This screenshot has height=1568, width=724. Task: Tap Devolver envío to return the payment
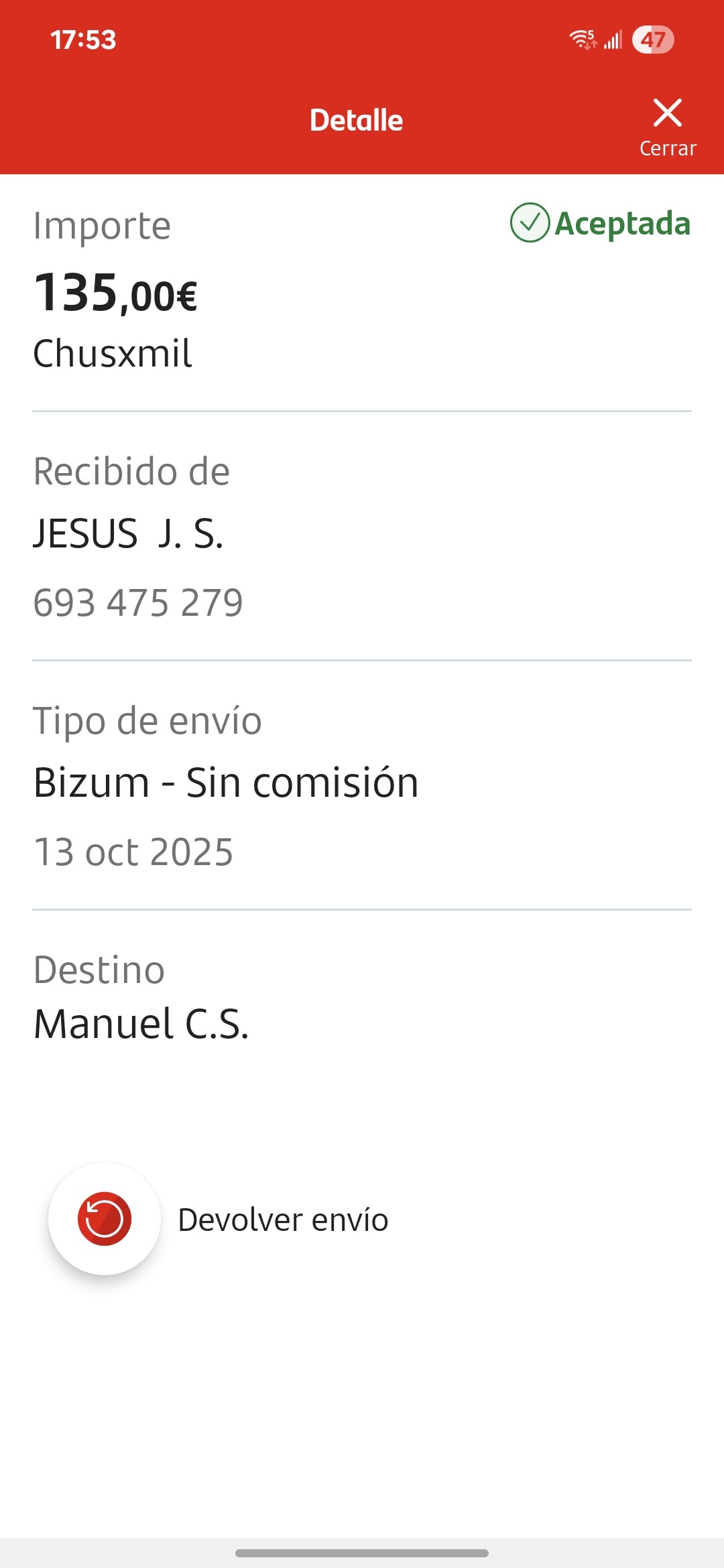click(x=105, y=1218)
